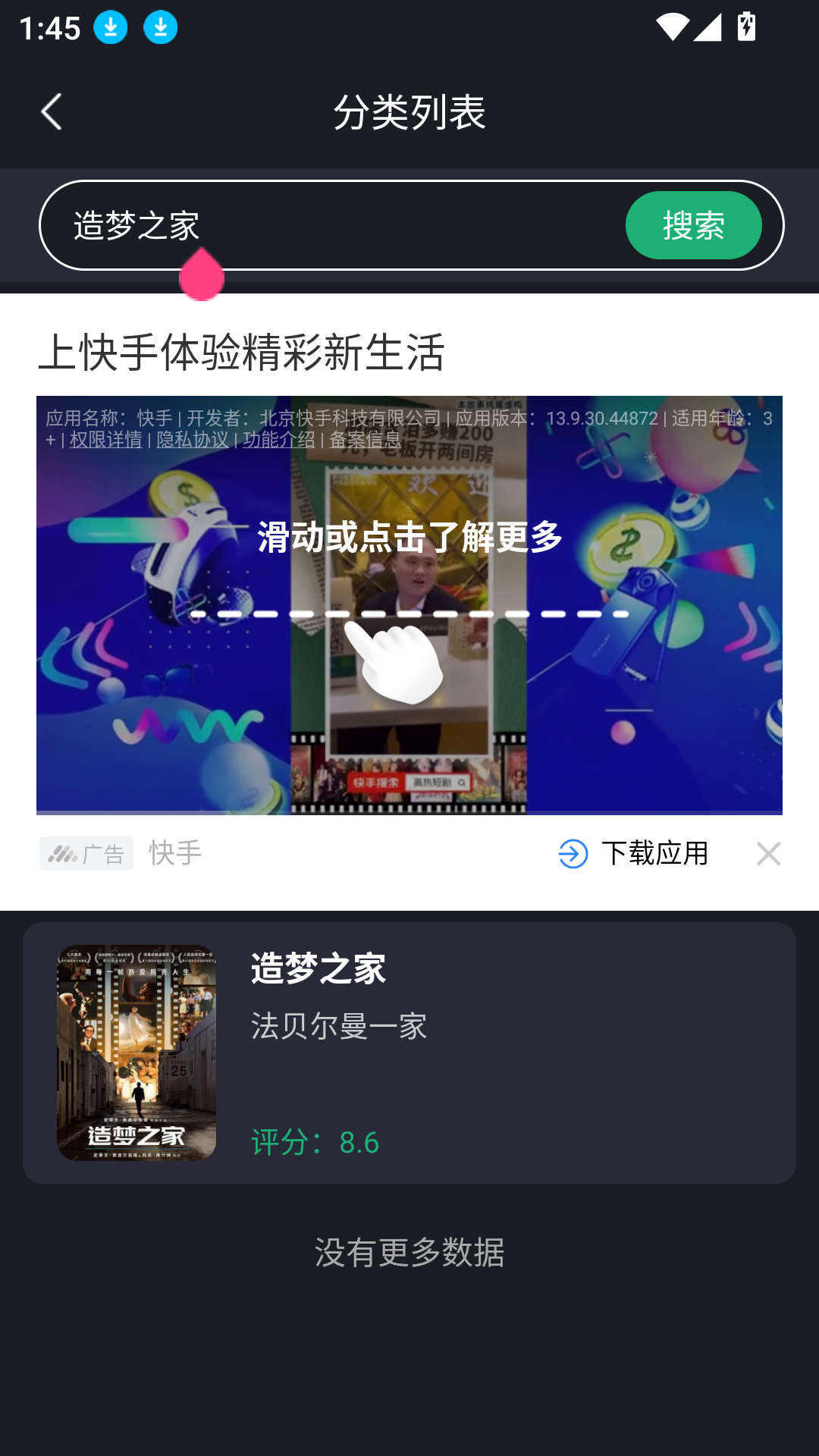
Task: Open the 广告 ad label badge
Action: point(86,853)
